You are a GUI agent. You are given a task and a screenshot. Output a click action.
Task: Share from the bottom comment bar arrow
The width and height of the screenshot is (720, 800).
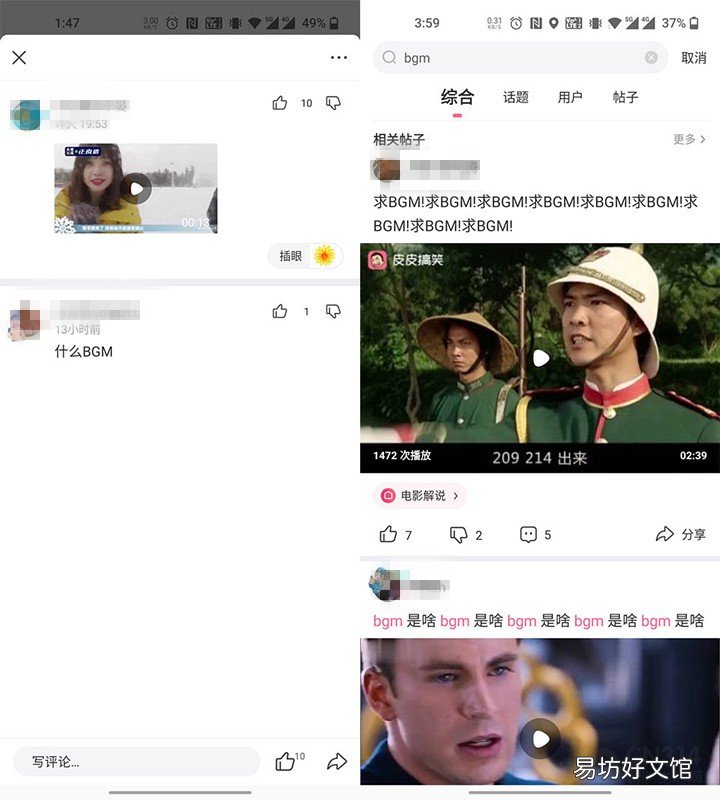tap(337, 762)
